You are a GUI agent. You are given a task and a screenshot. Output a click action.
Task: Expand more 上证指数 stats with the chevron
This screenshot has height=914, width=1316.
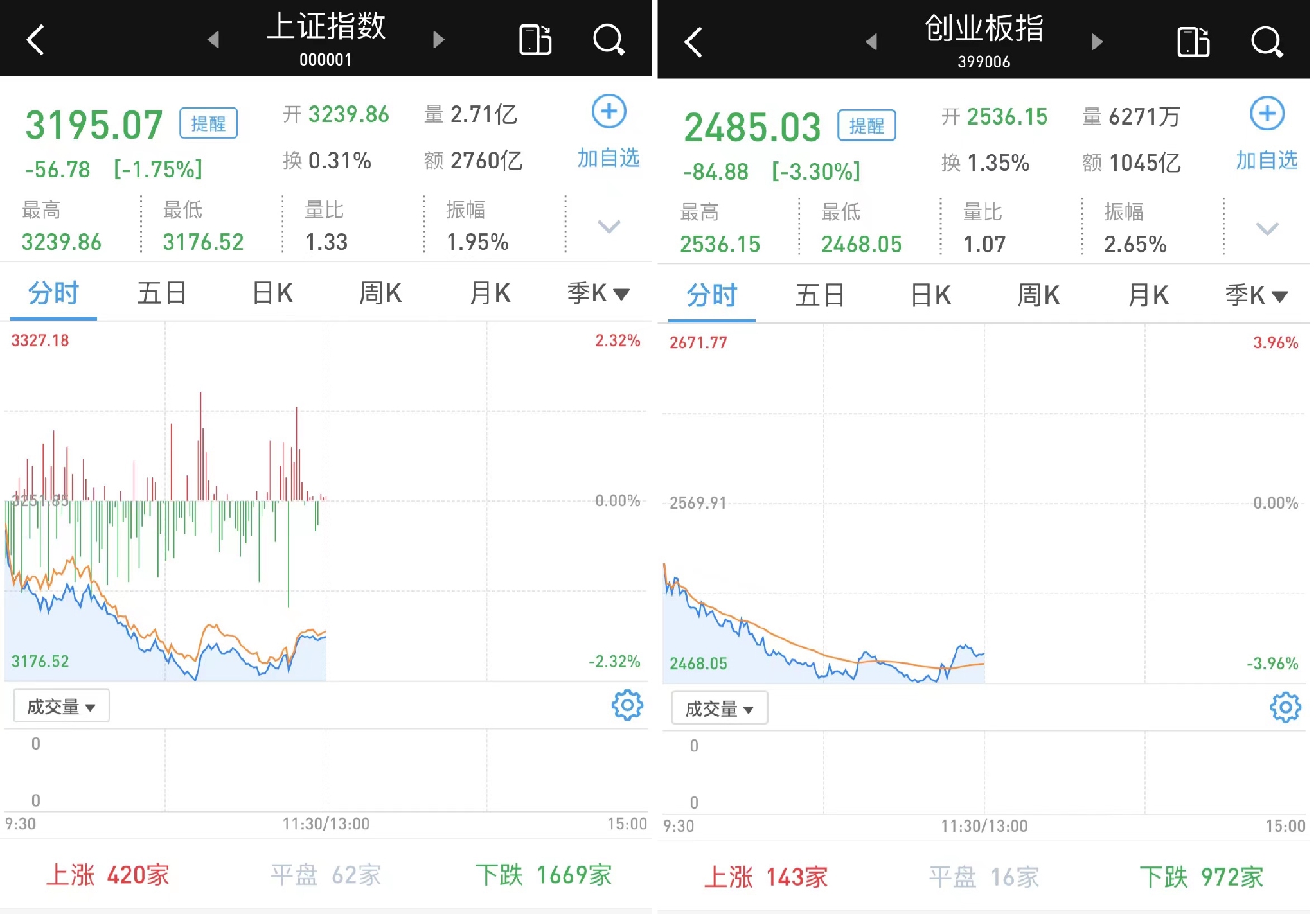pyautogui.click(x=609, y=226)
